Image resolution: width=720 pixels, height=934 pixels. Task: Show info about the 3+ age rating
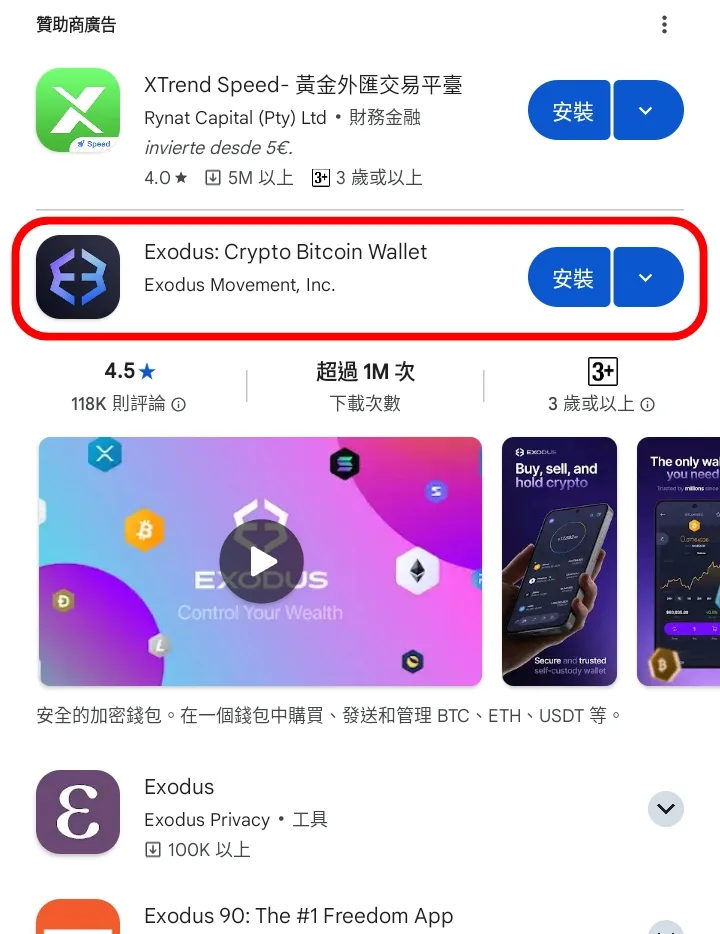[647, 405]
